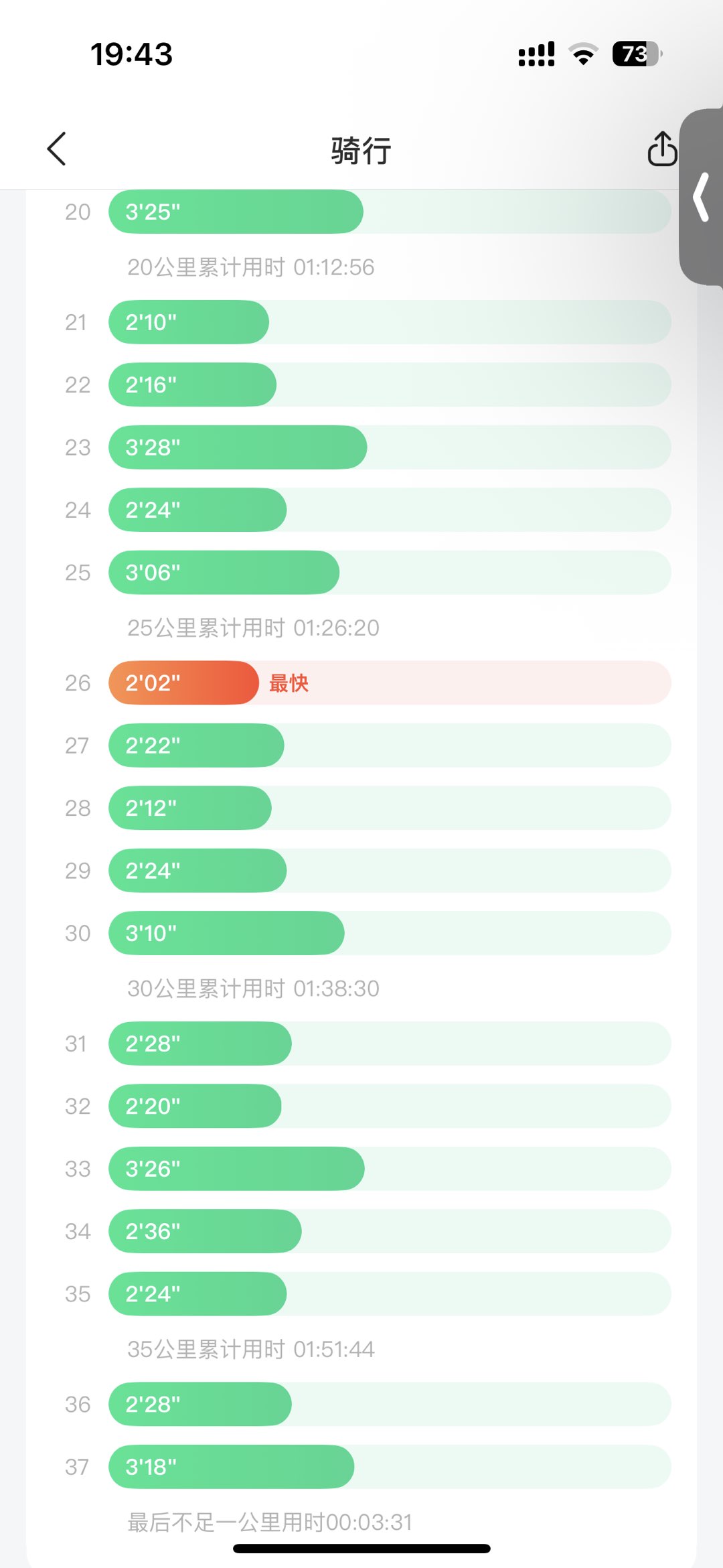The width and height of the screenshot is (723, 1568).
Task: Share this cycling record
Action: tap(662, 148)
